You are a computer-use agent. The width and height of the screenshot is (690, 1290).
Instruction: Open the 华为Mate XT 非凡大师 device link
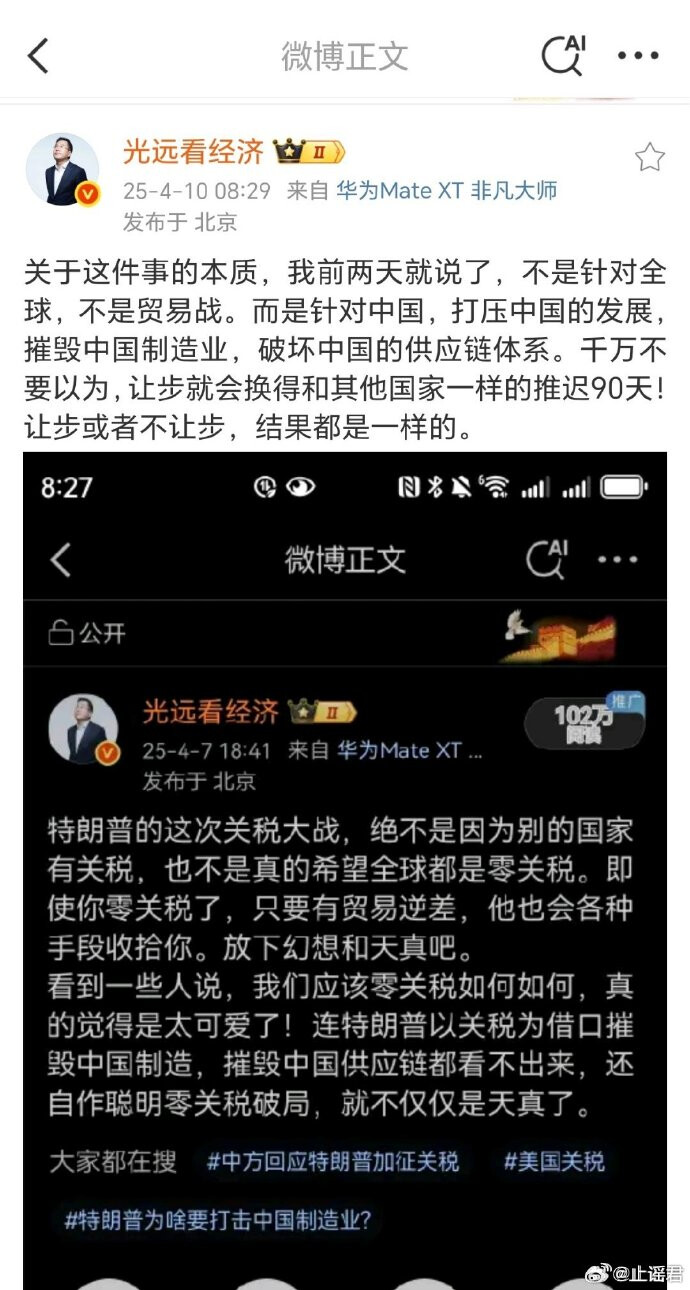446,190
